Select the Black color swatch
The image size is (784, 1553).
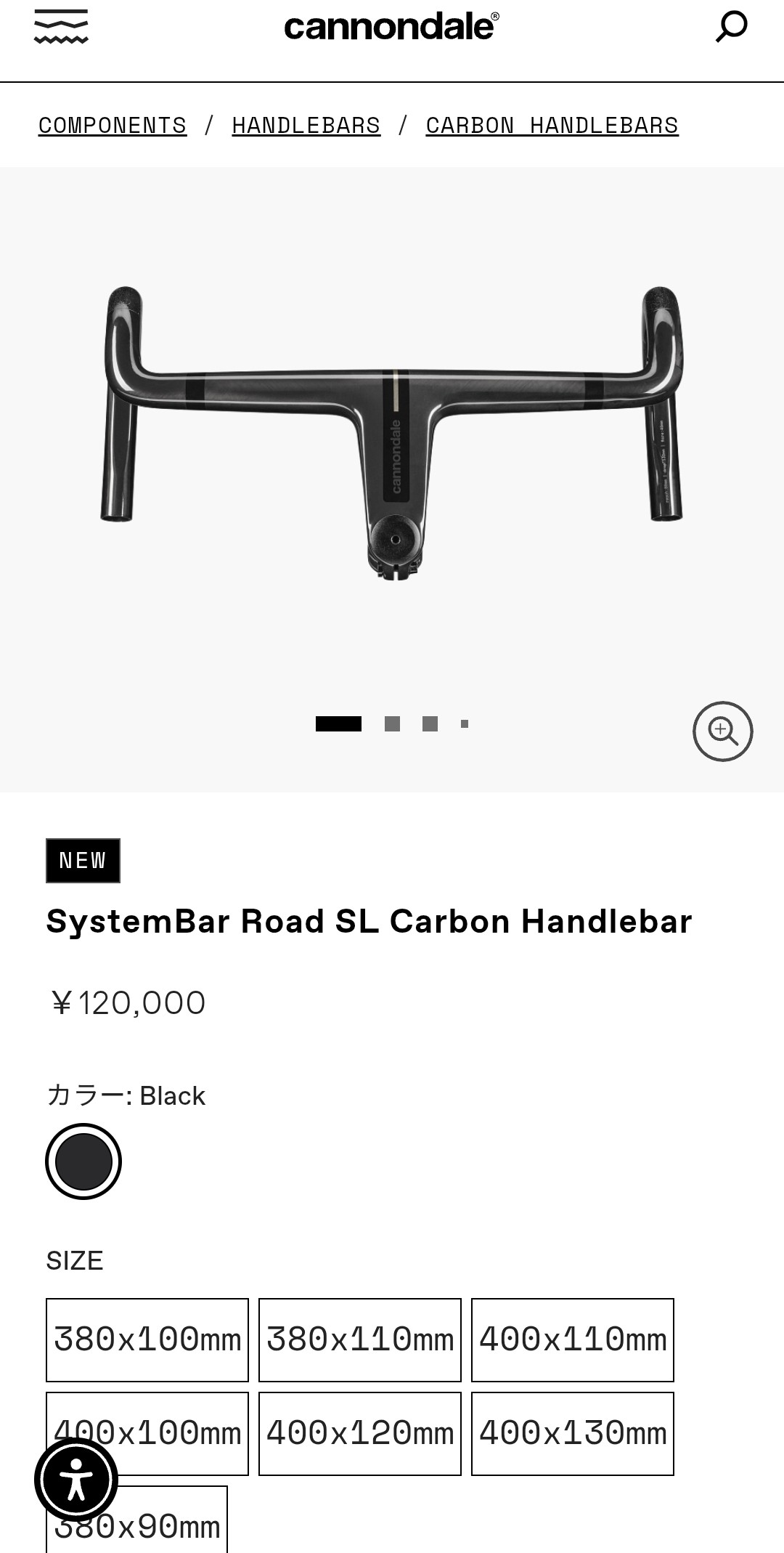83,1161
